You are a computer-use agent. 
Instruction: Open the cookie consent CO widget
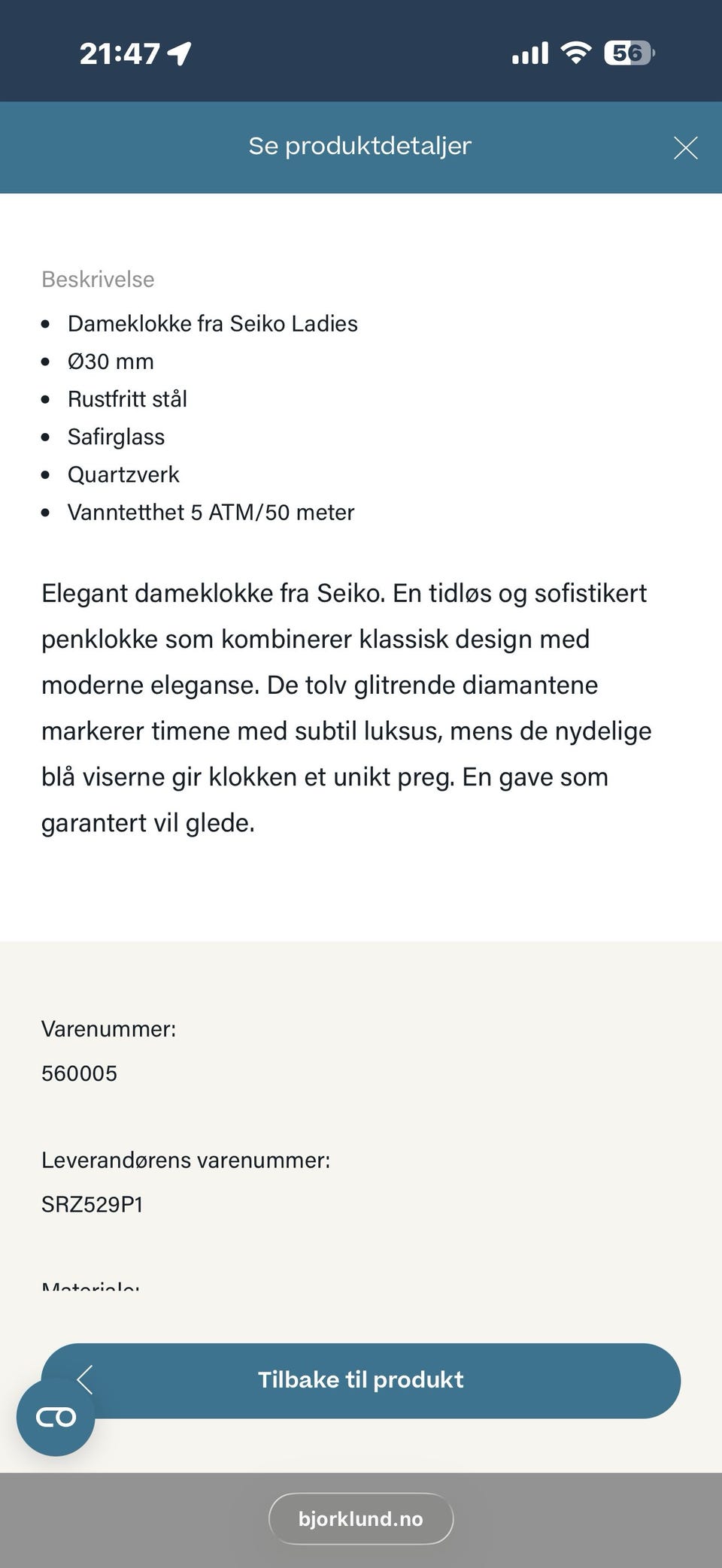(55, 1415)
